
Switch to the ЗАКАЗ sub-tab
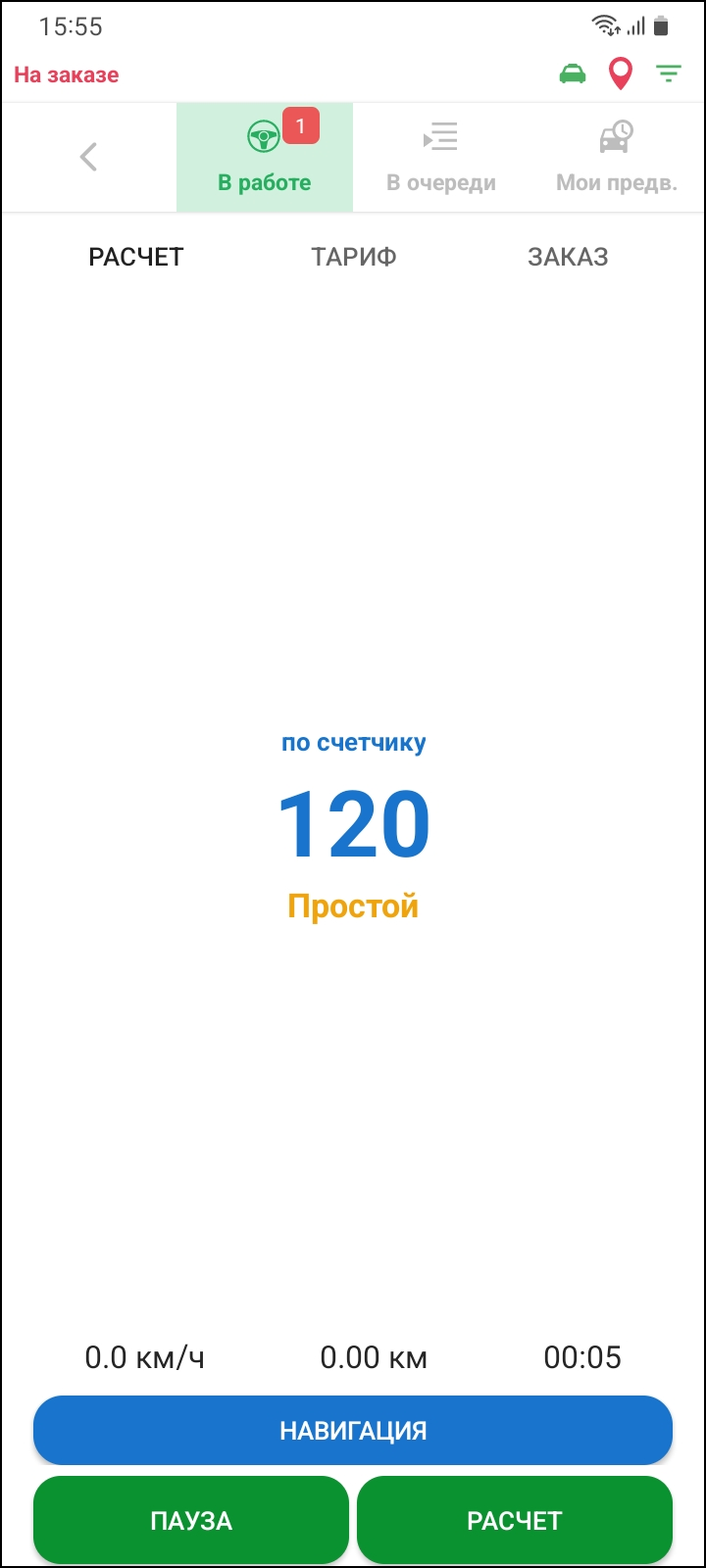(x=568, y=257)
